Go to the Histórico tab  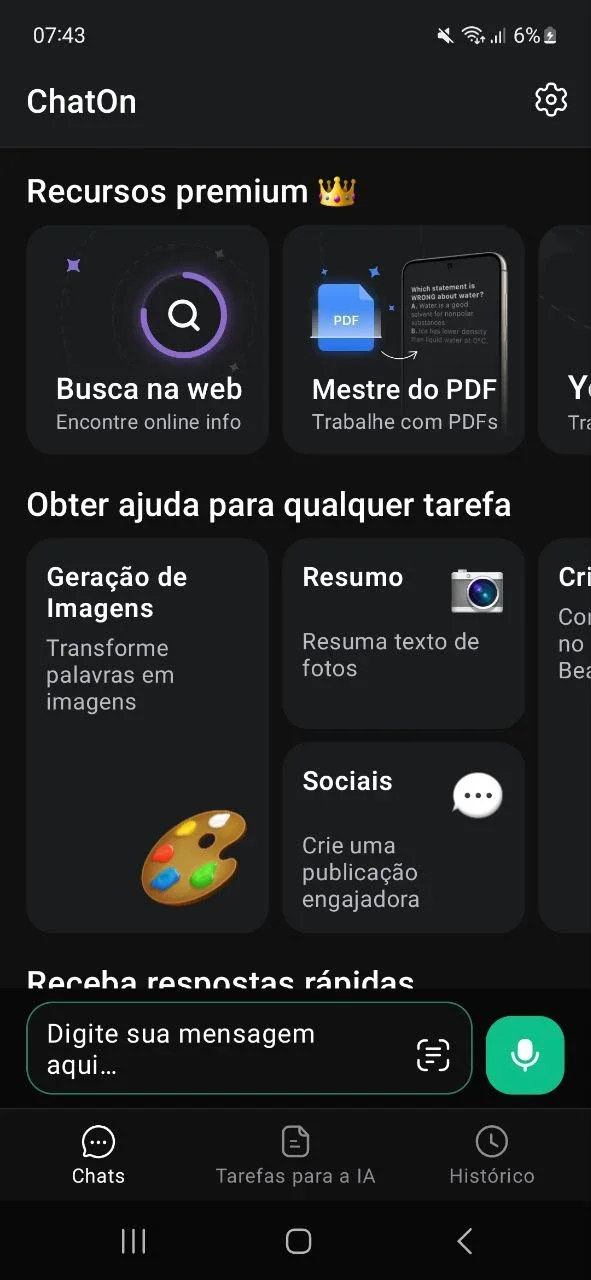tap(492, 1156)
